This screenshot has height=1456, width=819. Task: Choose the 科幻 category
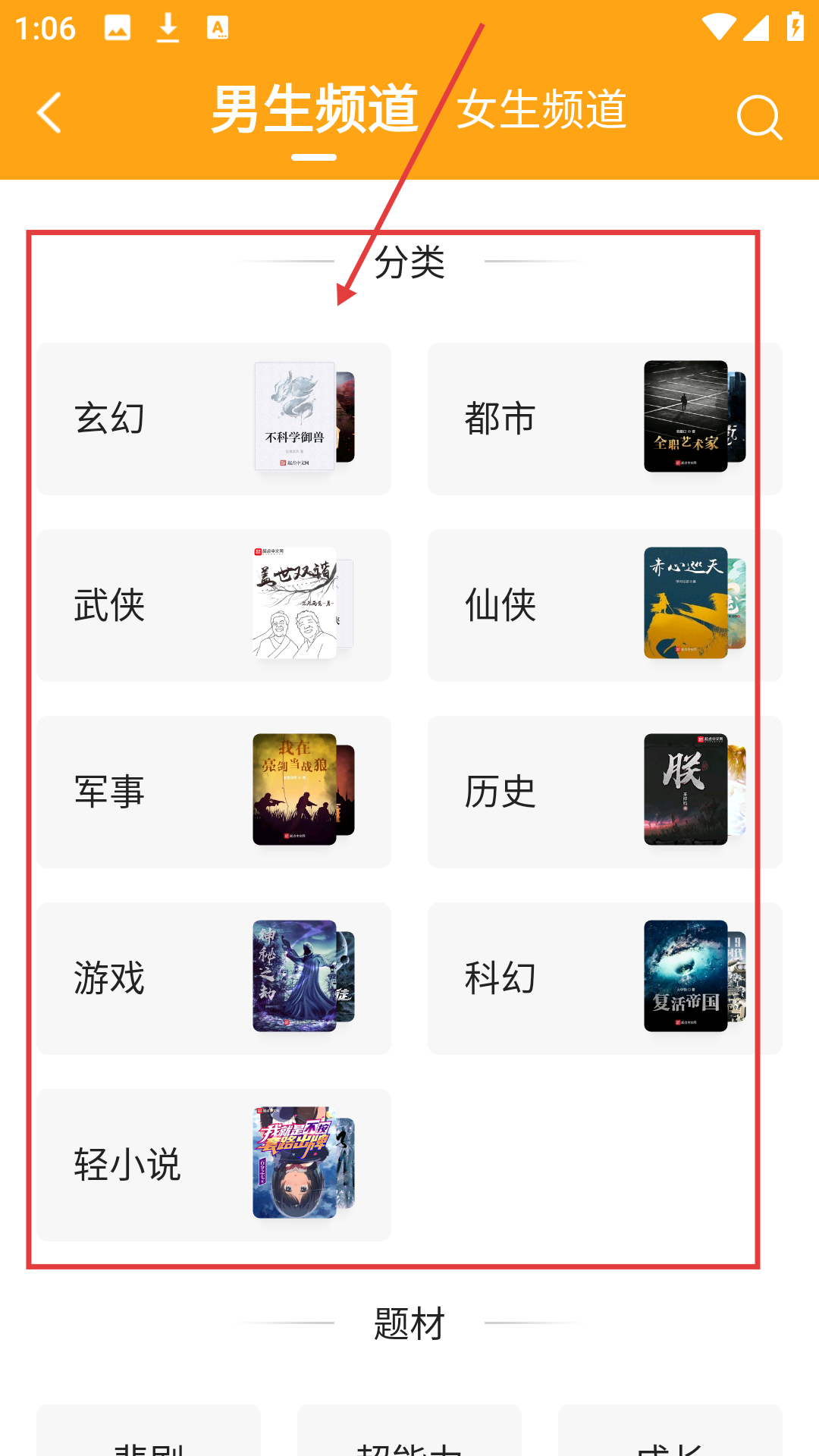604,978
